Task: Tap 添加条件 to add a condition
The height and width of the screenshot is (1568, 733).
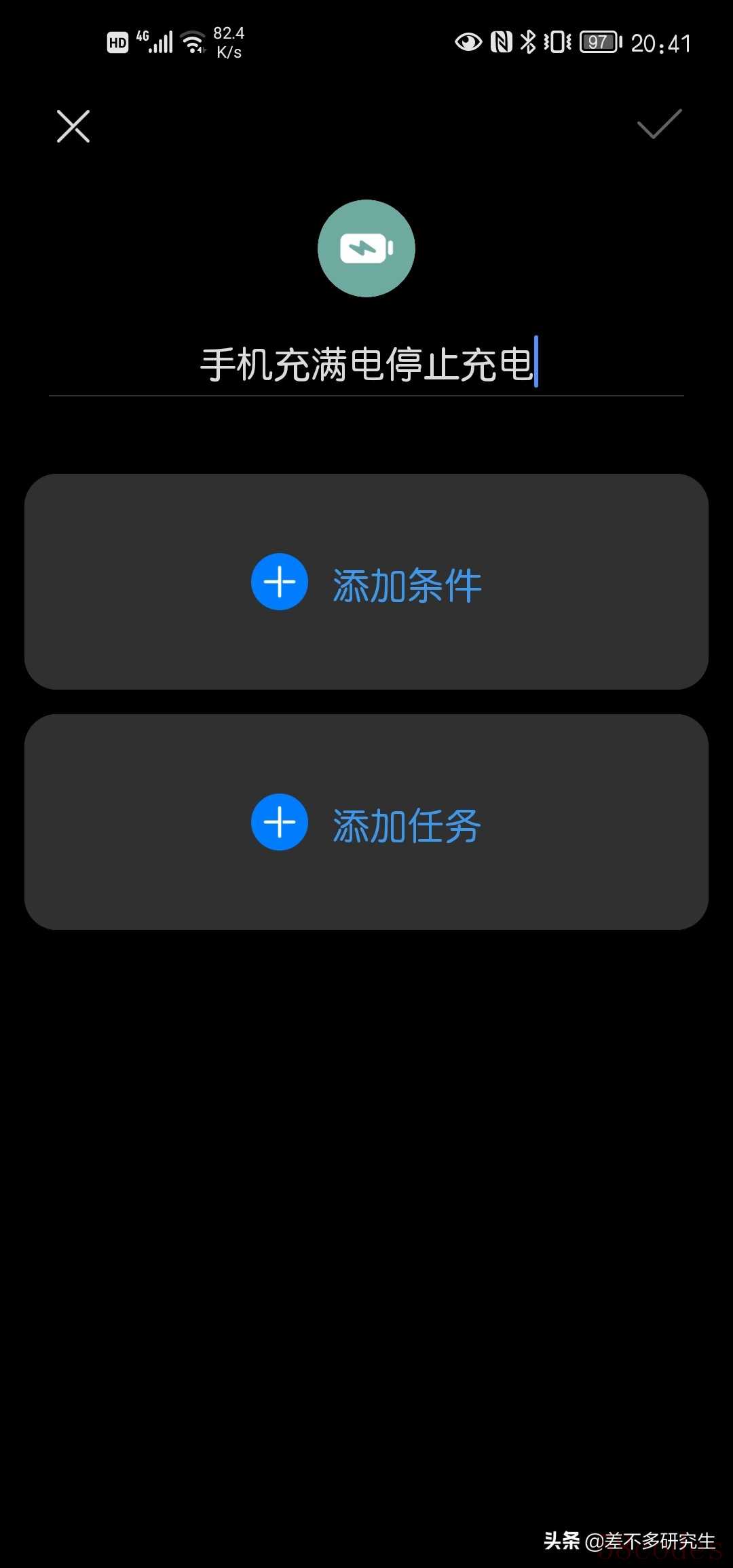Action: (366, 582)
